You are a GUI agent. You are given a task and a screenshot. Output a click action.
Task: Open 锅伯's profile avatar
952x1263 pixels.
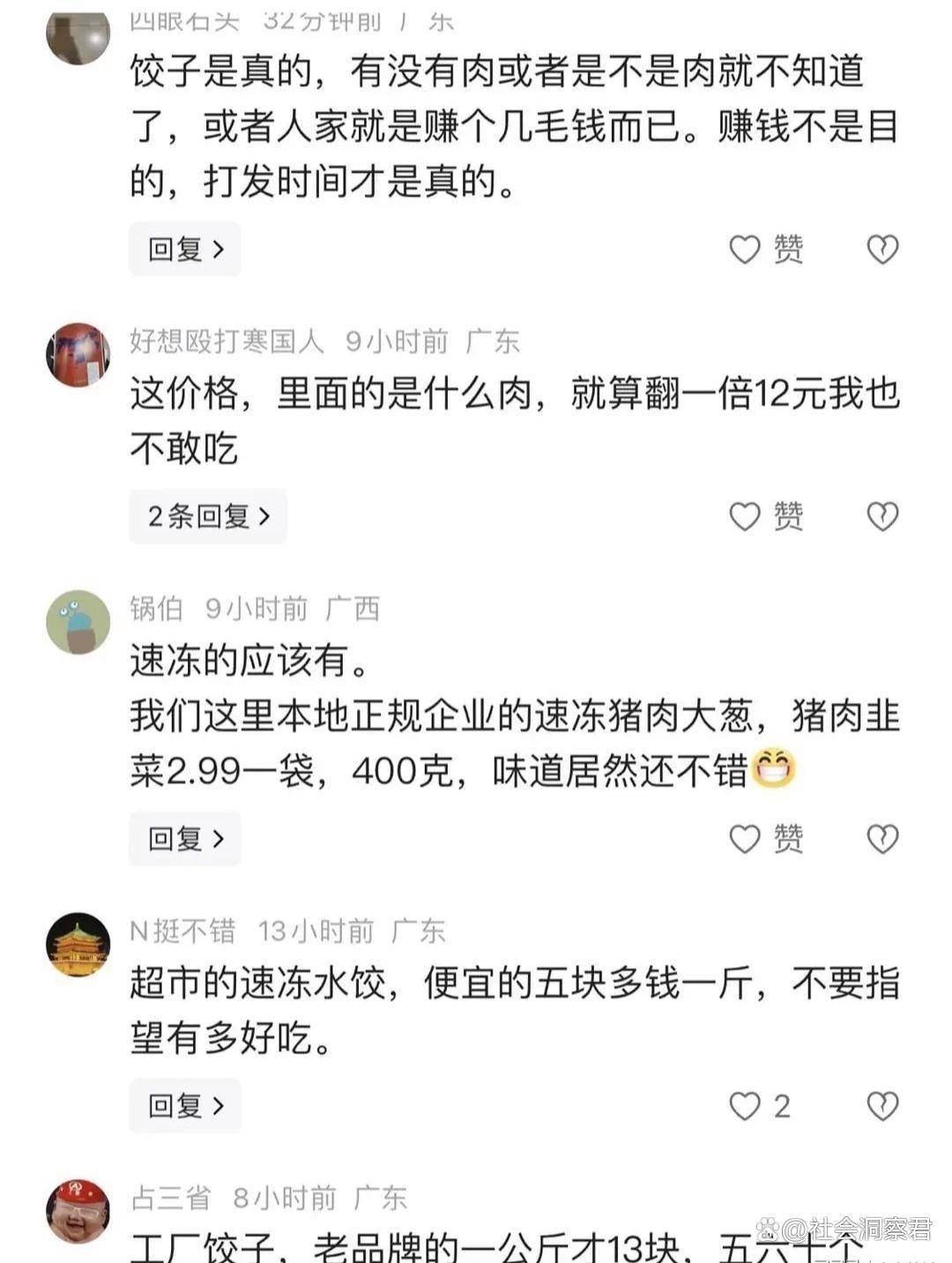[78, 621]
